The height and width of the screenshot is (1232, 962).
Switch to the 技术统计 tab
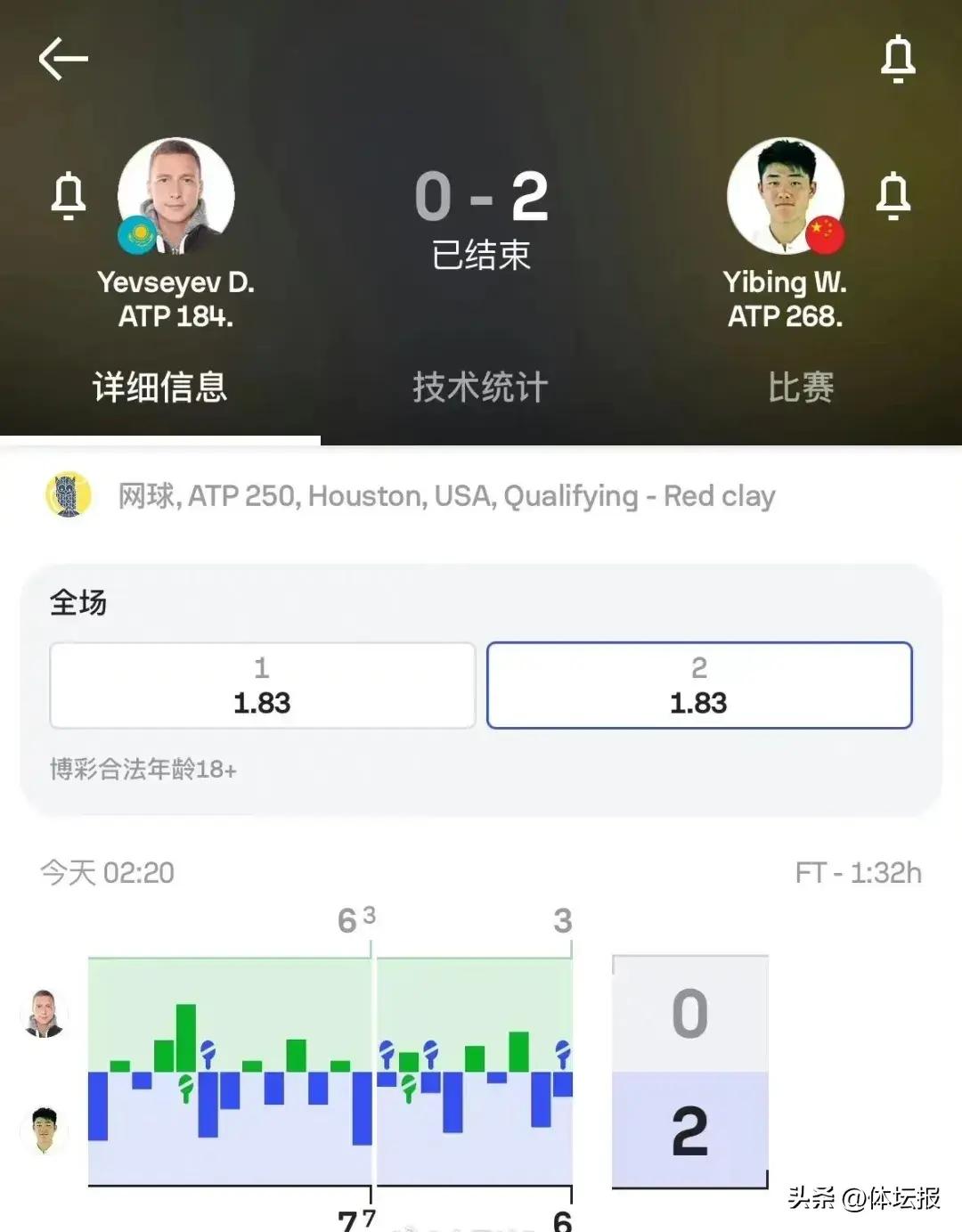480,388
